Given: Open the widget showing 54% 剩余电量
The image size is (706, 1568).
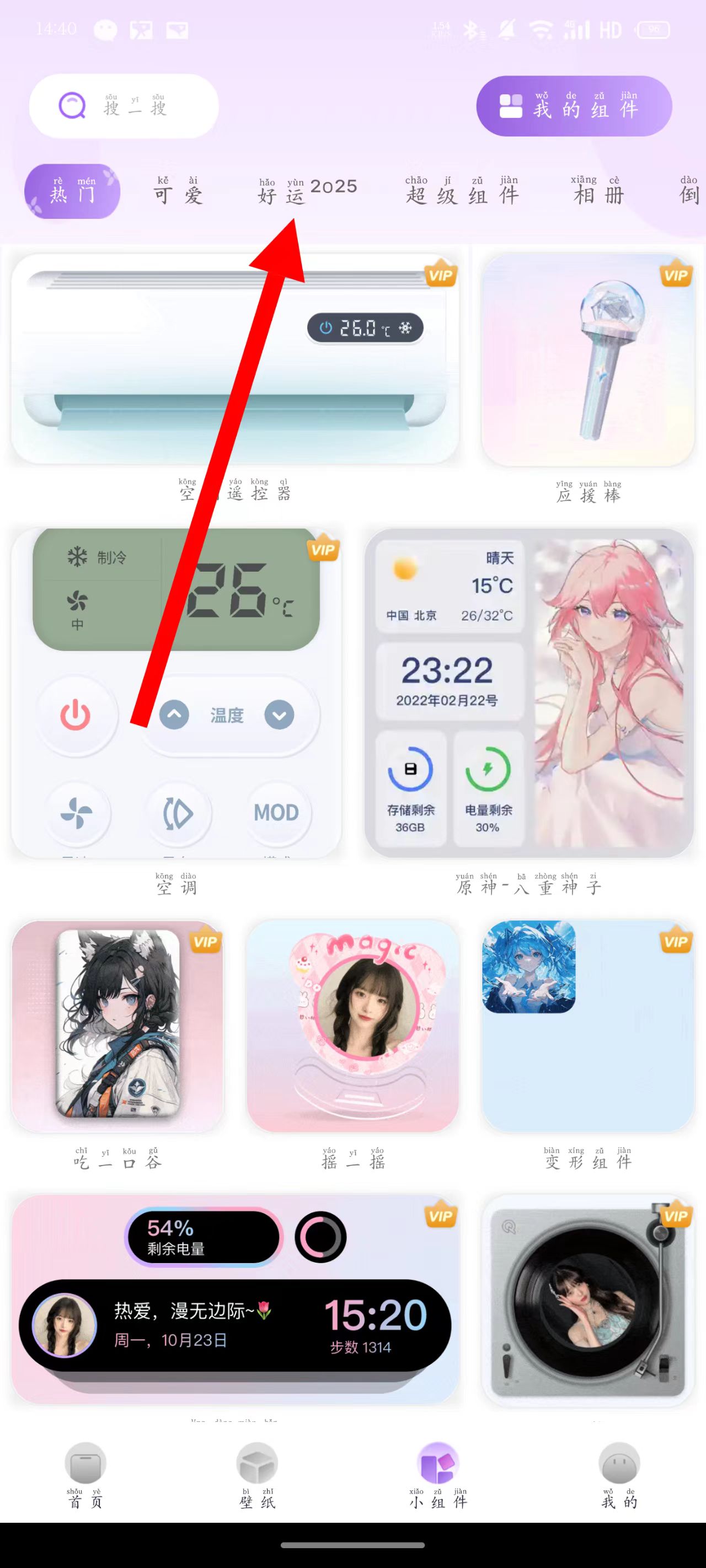Looking at the screenshot, I should tap(234, 1299).
